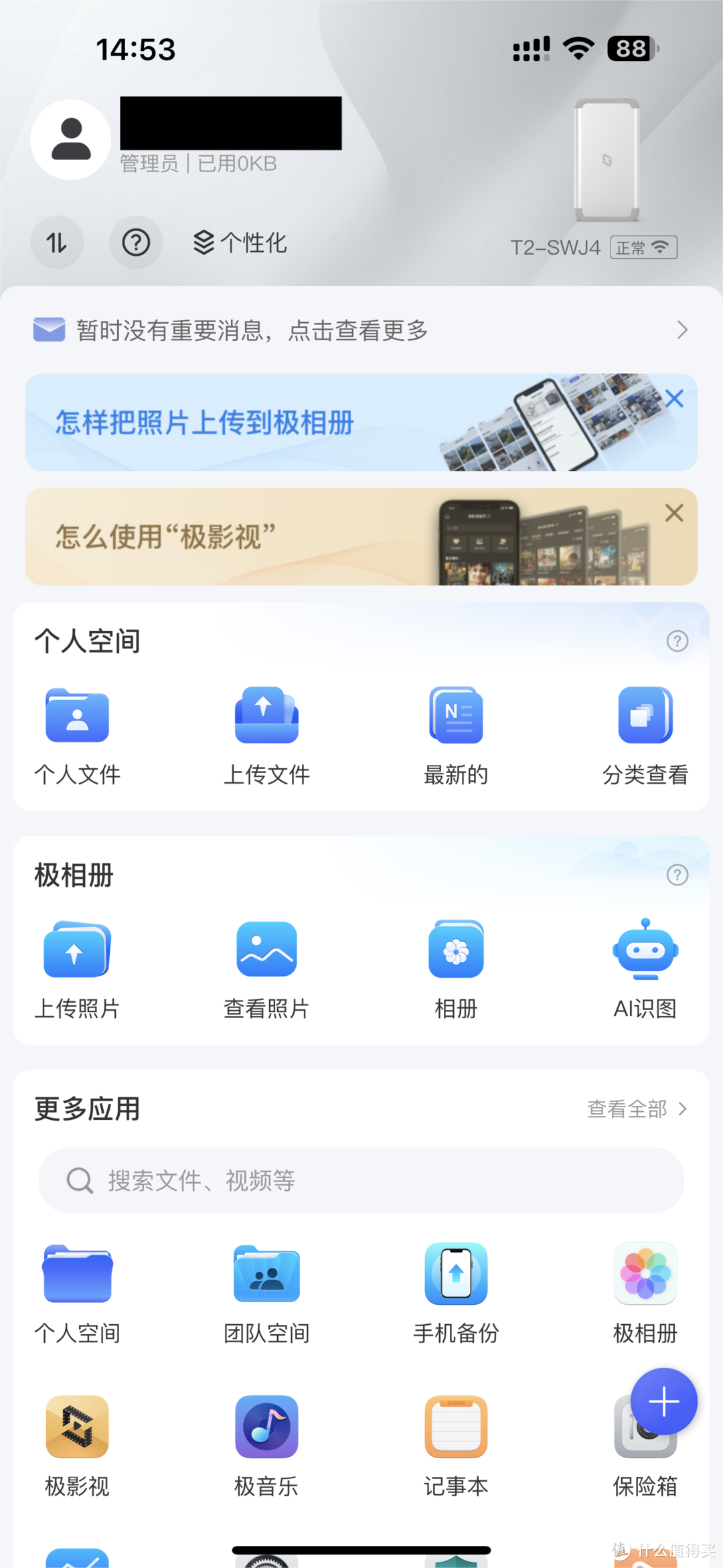Expand the message notification chevron
This screenshot has height=1568, width=723.
(681, 330)
